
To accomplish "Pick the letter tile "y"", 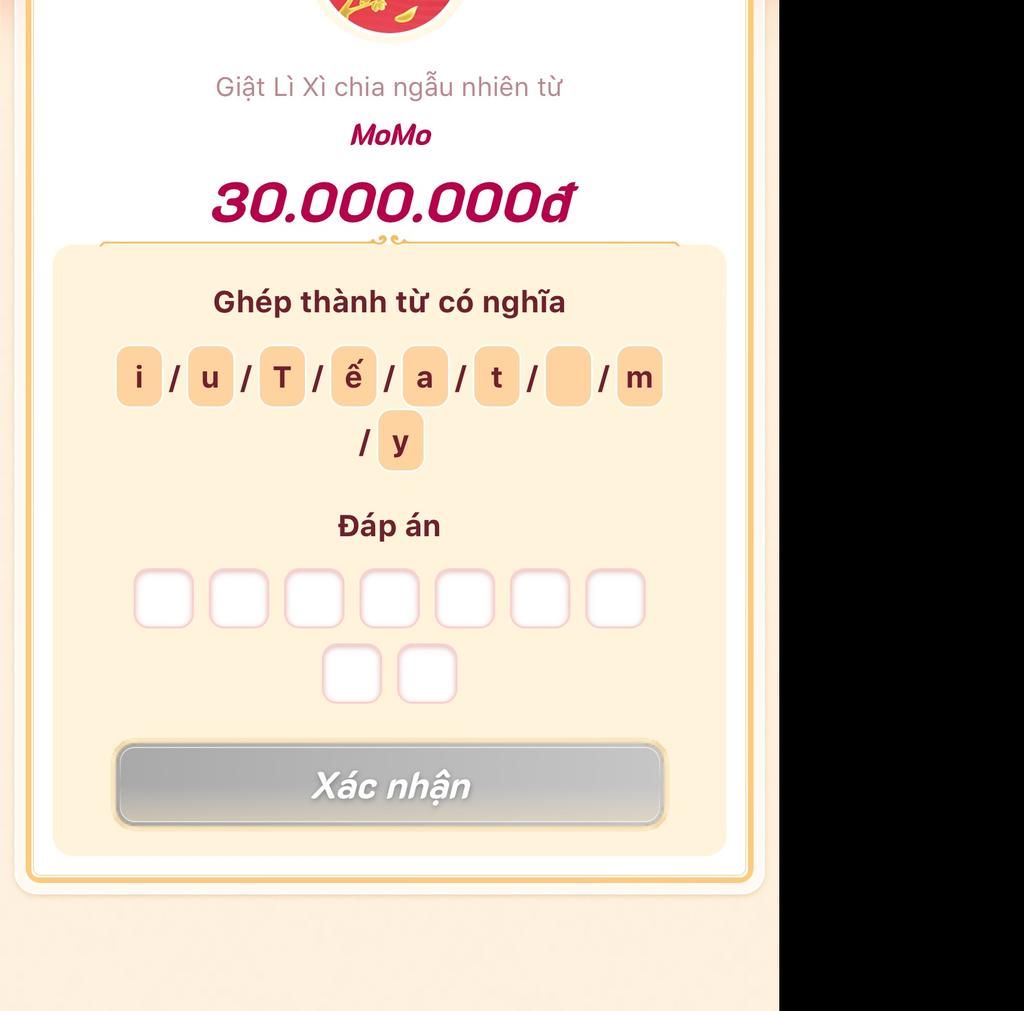I will coord(400,440).
